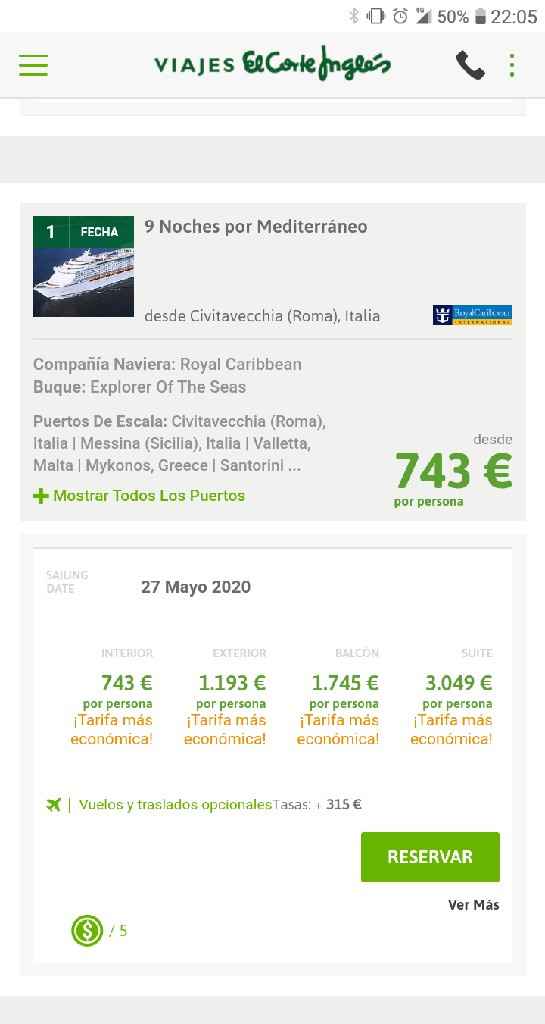Open the cruise ship thumbnail image

pos(84,266)
